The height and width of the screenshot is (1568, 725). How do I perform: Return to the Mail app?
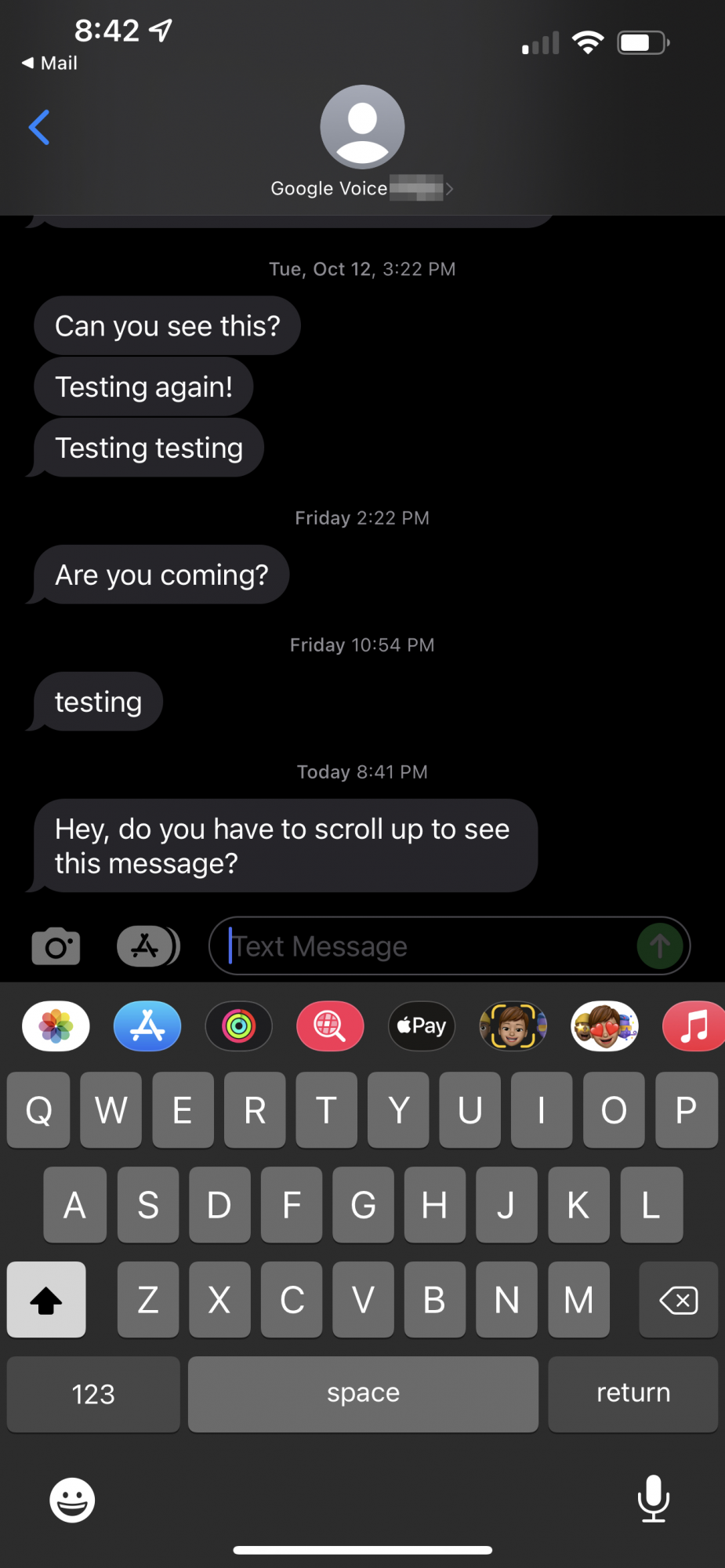pyautogui.click(x=49, y=63)
